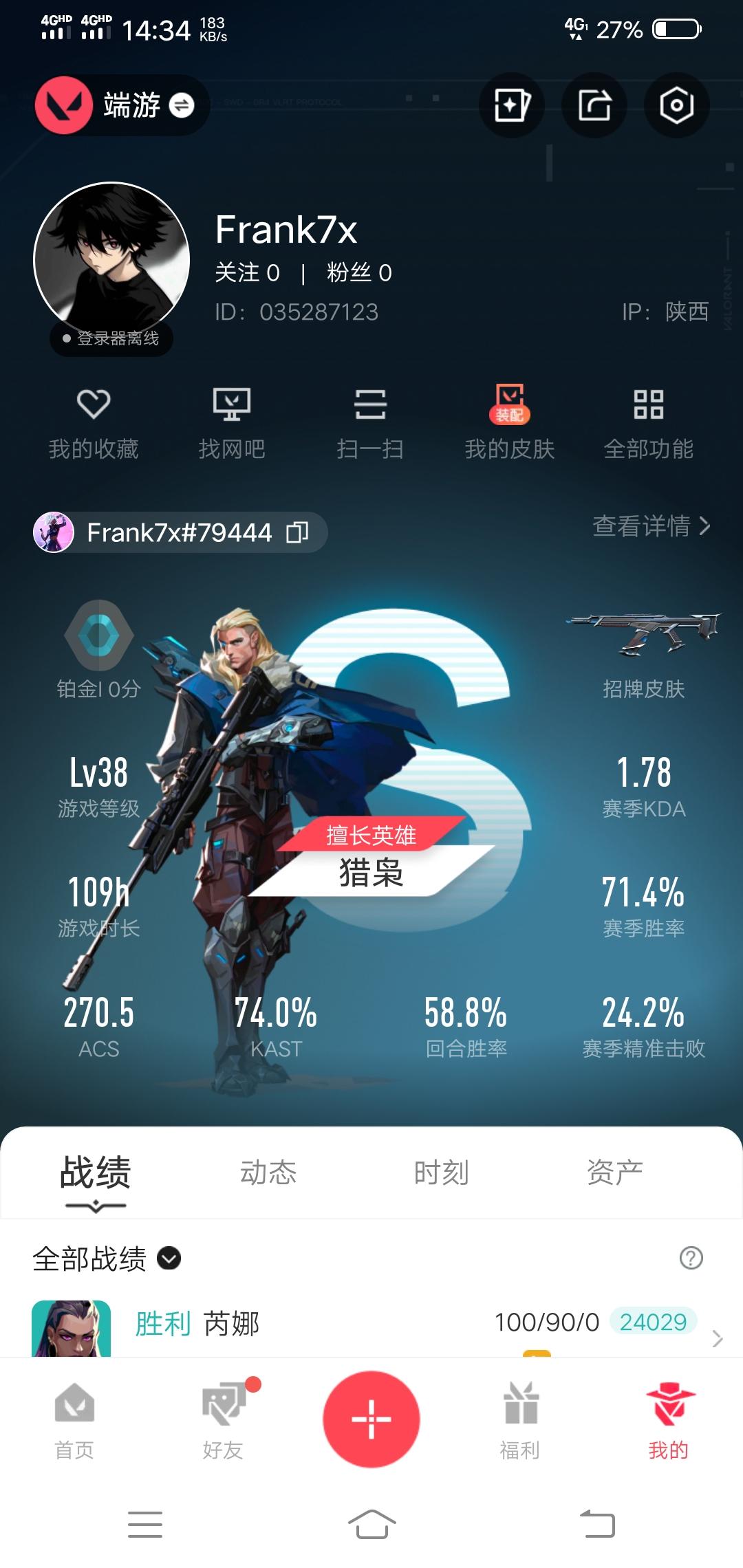Tap the Valorant logo at top left
This screenshot has height=1568, width=743.
coord(65,105)
